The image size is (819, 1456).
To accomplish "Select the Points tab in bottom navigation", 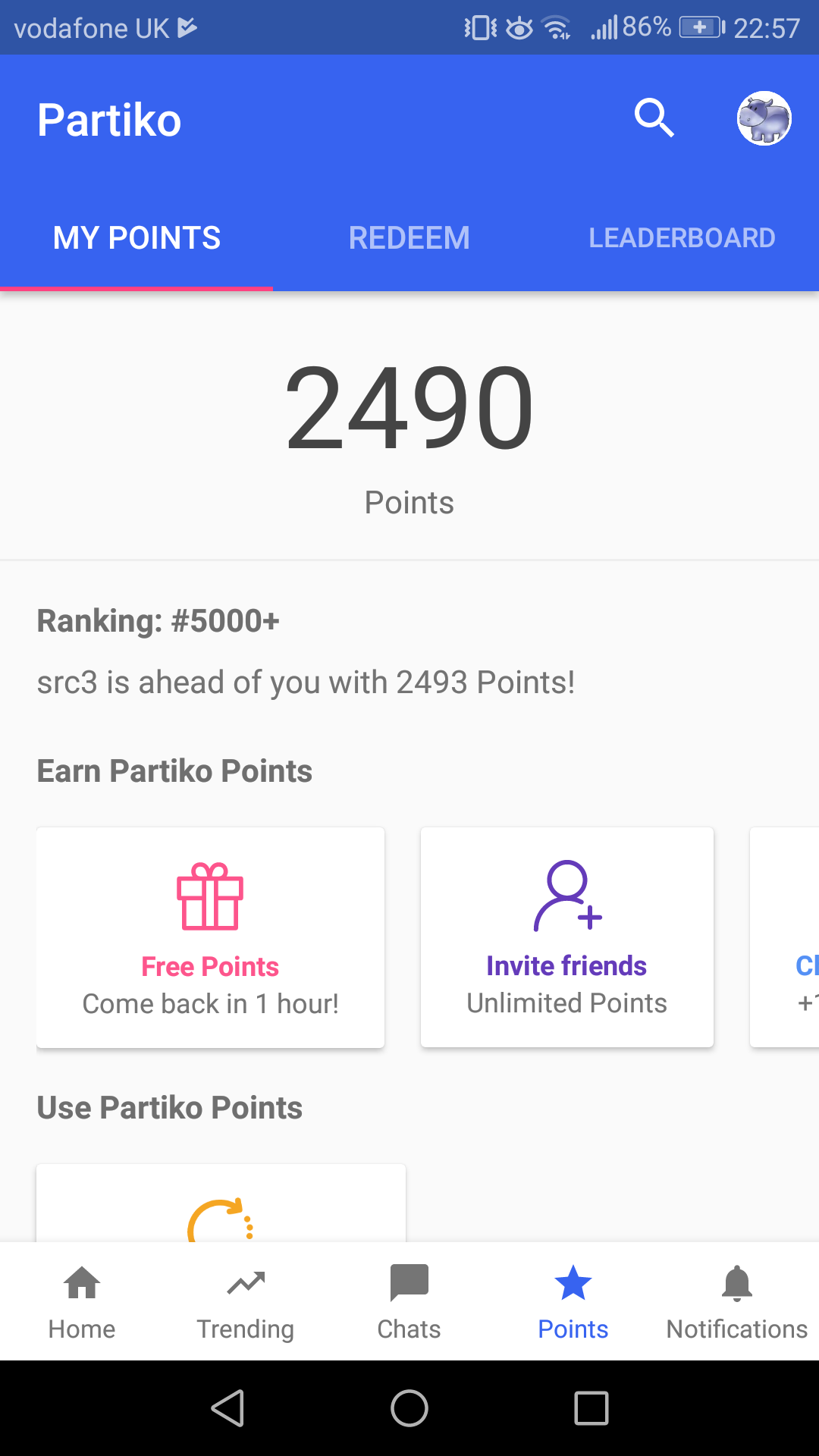I will [573, 1302].
